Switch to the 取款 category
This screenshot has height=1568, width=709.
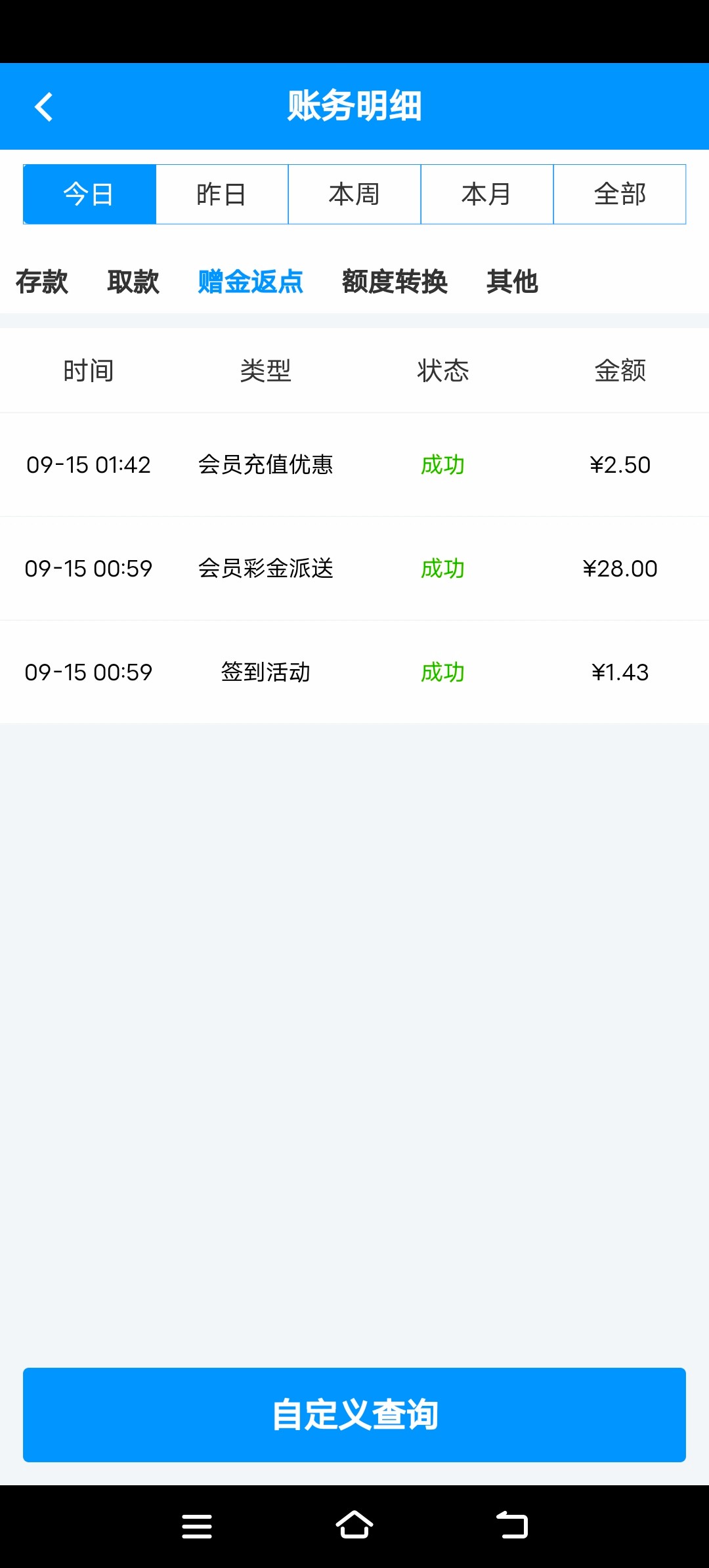pos(133,282)
